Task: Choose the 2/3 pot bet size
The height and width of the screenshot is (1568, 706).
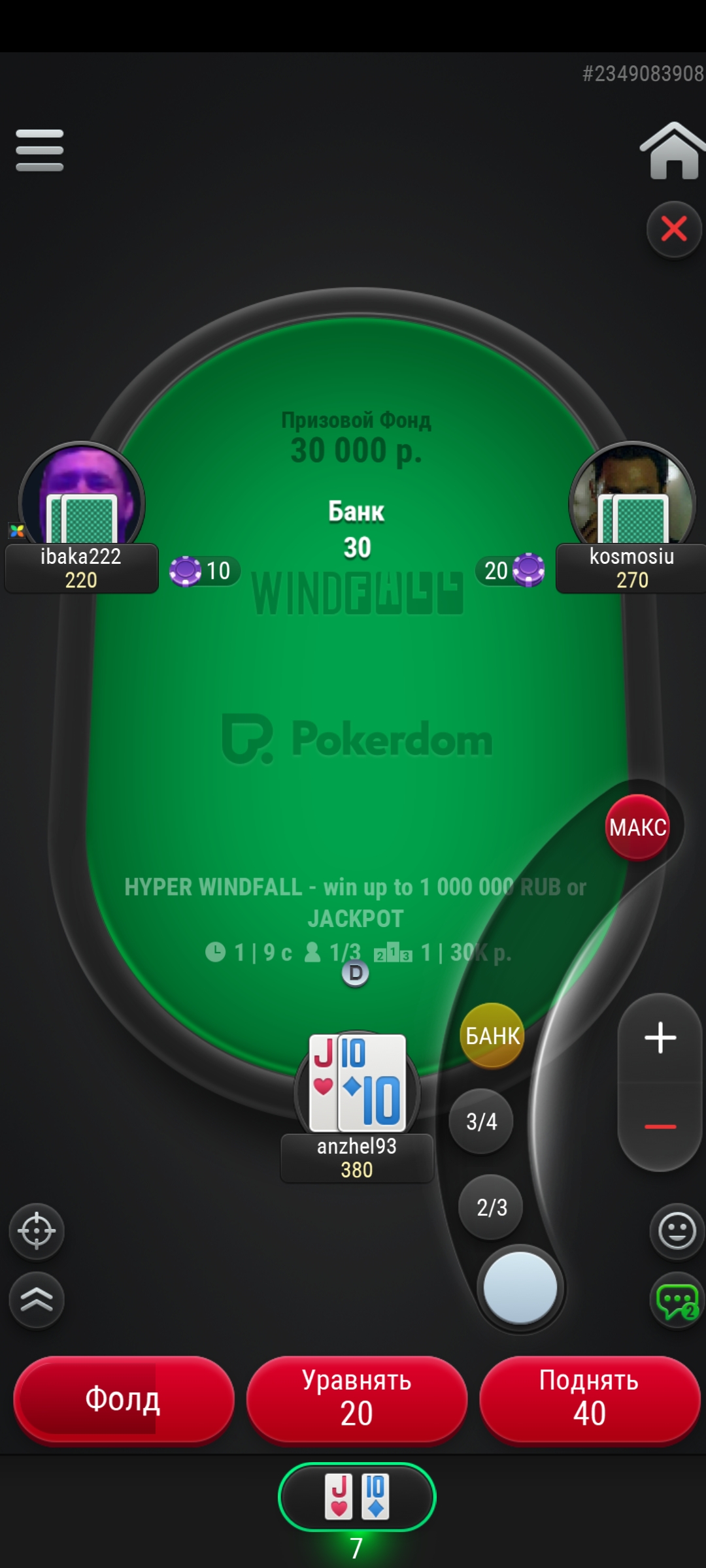Action: (x=492, y=1207)
